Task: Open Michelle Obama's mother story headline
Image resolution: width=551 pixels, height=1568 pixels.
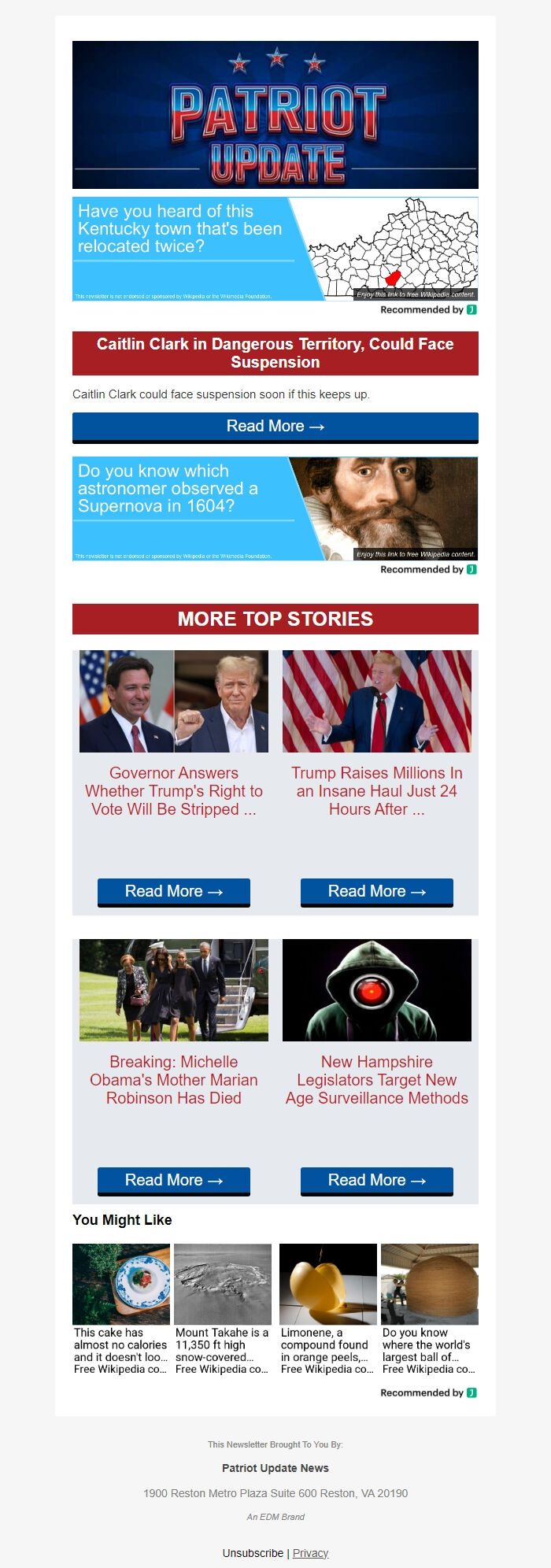Action: click(x=173, y=1080)
